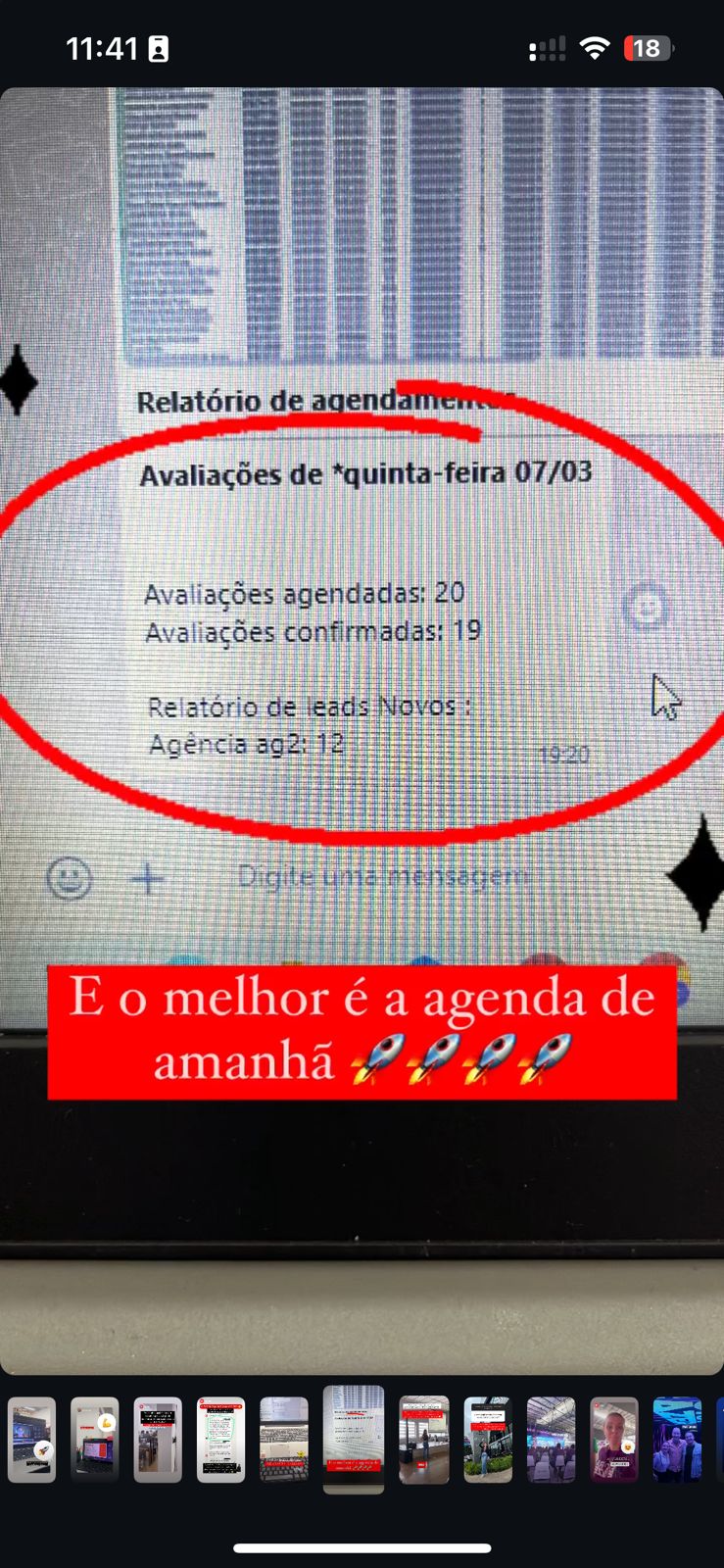Select the highlighted current report story thumbnail

(354, 1434)
